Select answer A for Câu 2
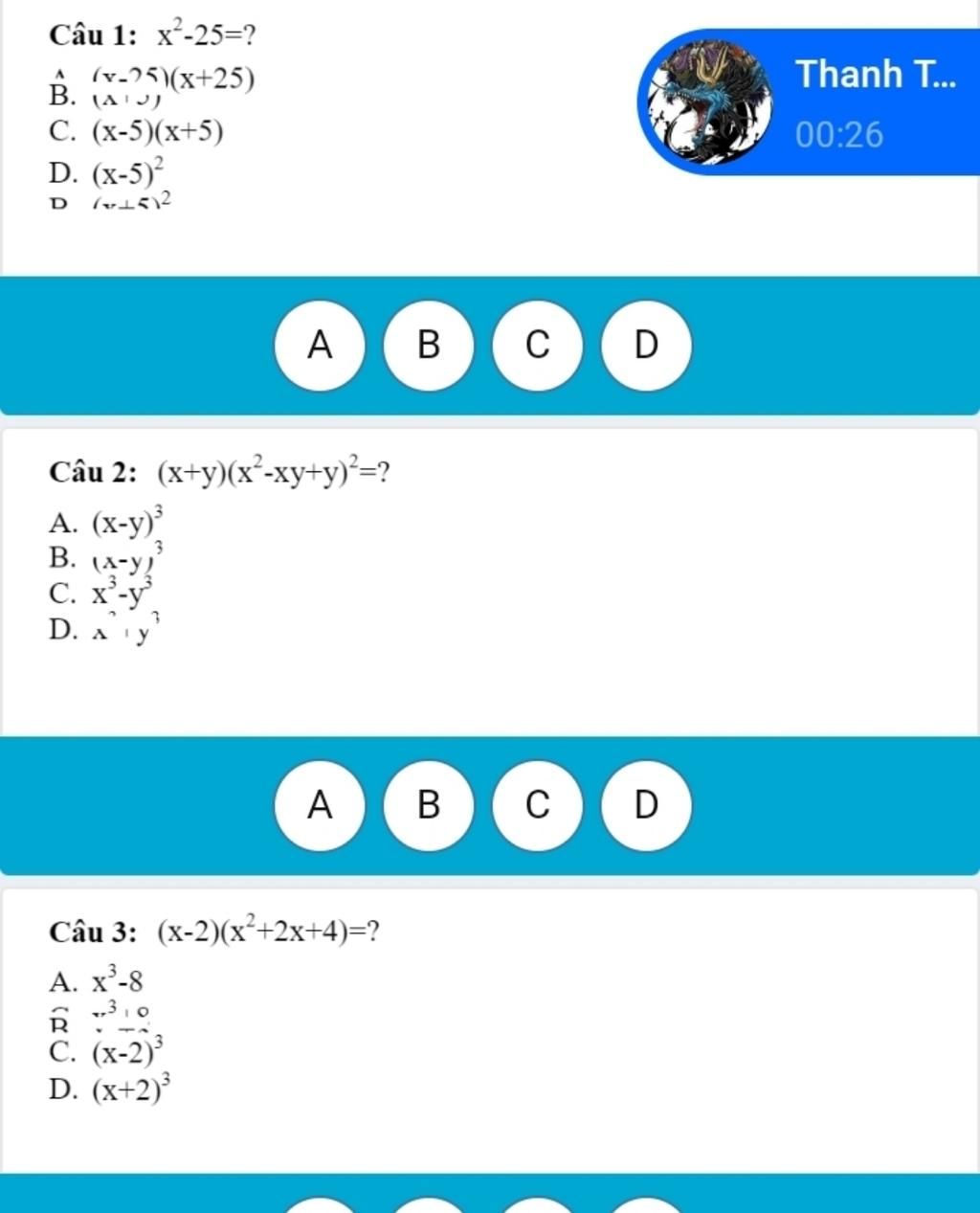980x1213 pixels. coord(320,805)
